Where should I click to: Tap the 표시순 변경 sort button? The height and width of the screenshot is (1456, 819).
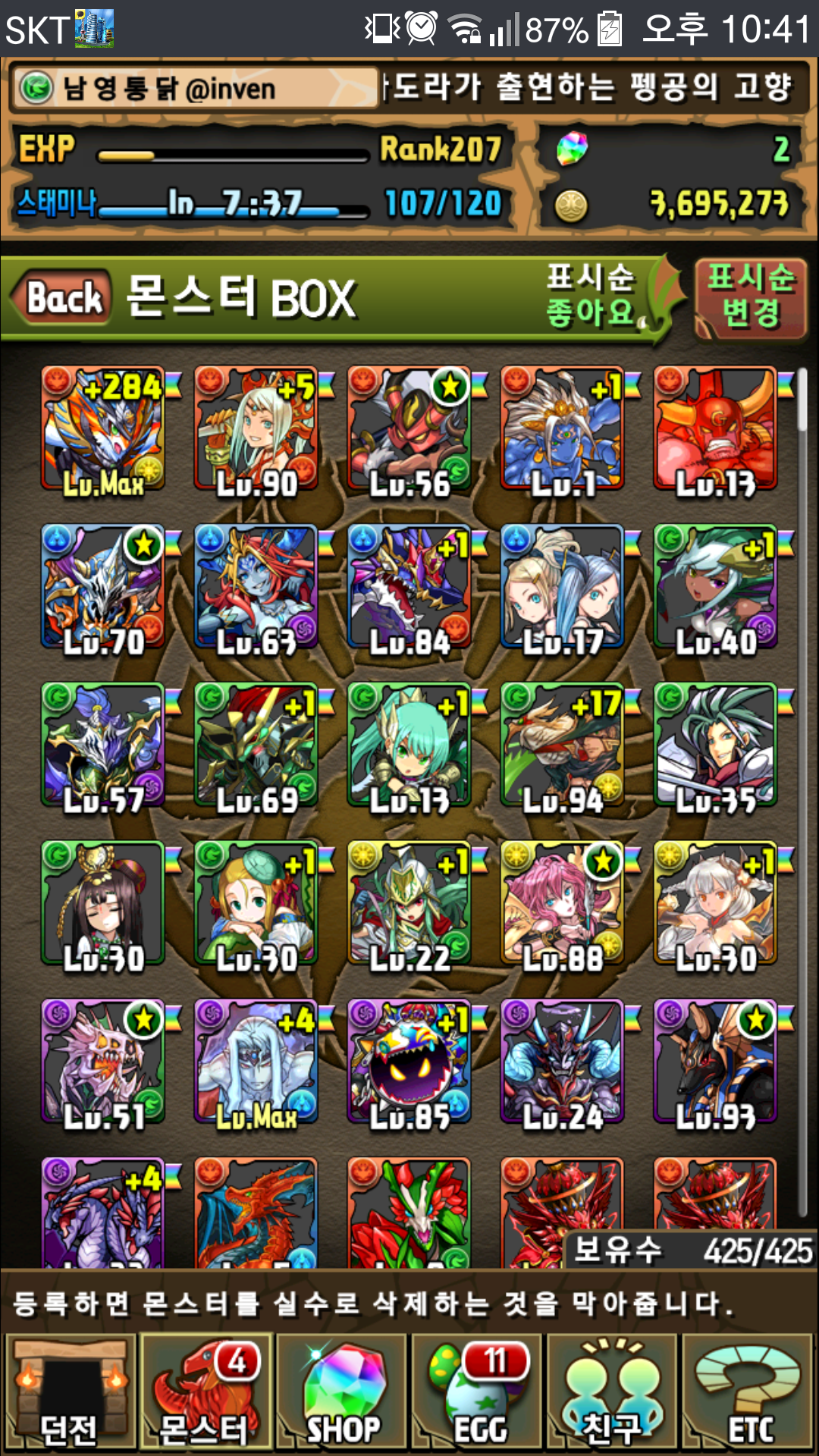[750, 297]
